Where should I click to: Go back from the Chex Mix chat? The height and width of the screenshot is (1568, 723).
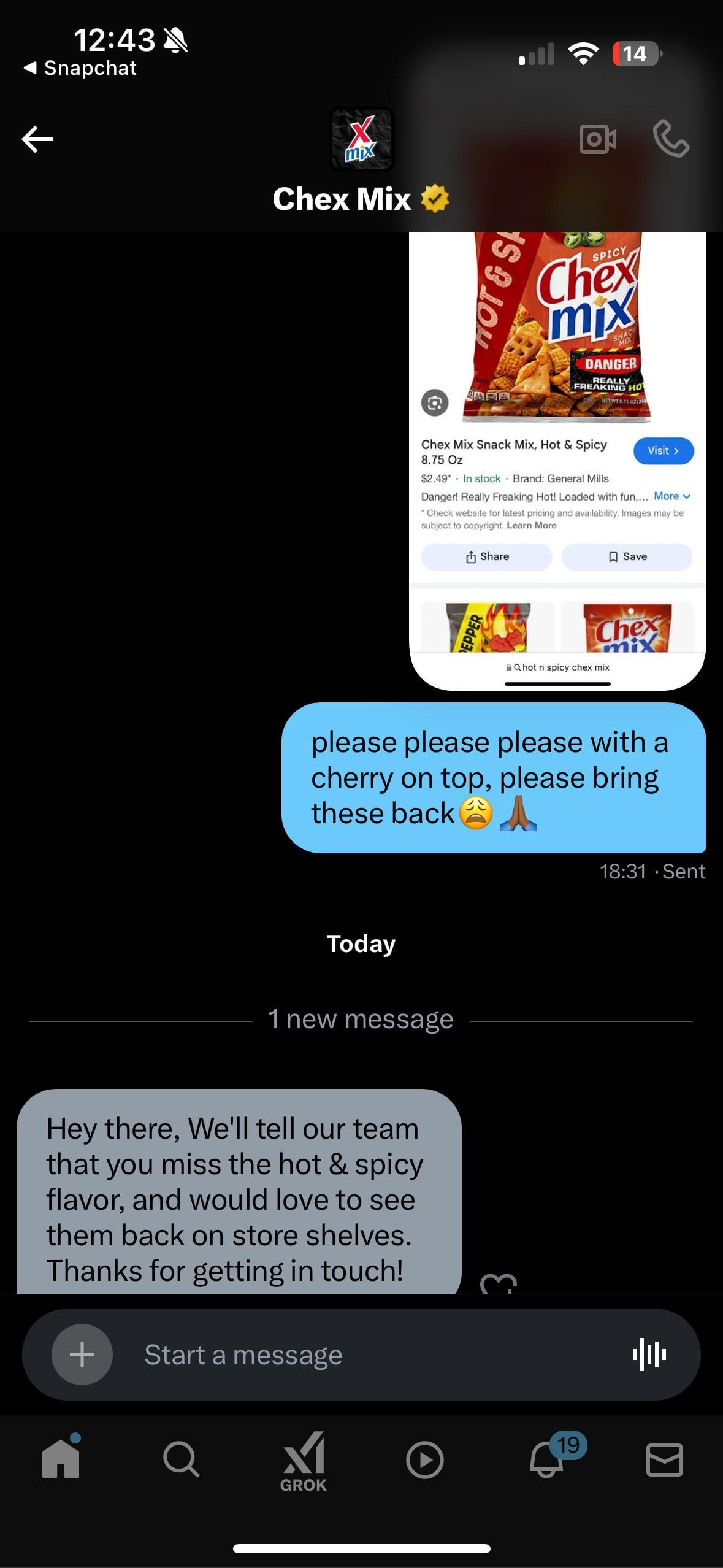37,139
